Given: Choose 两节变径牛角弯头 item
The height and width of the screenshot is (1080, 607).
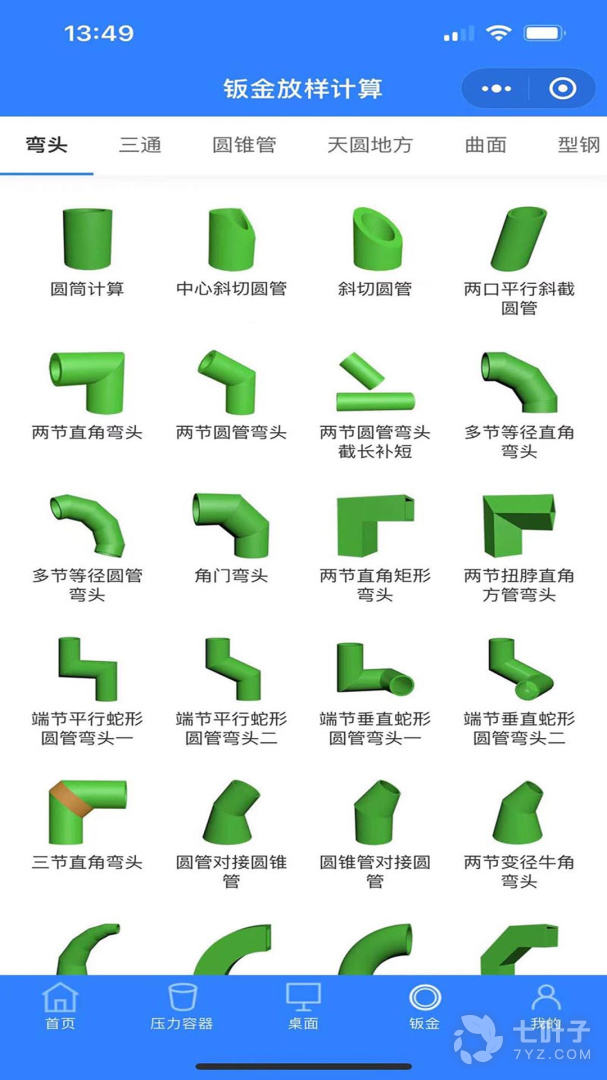Looking at the screenshot, I should pyautogui.click(x=519, y=830).
